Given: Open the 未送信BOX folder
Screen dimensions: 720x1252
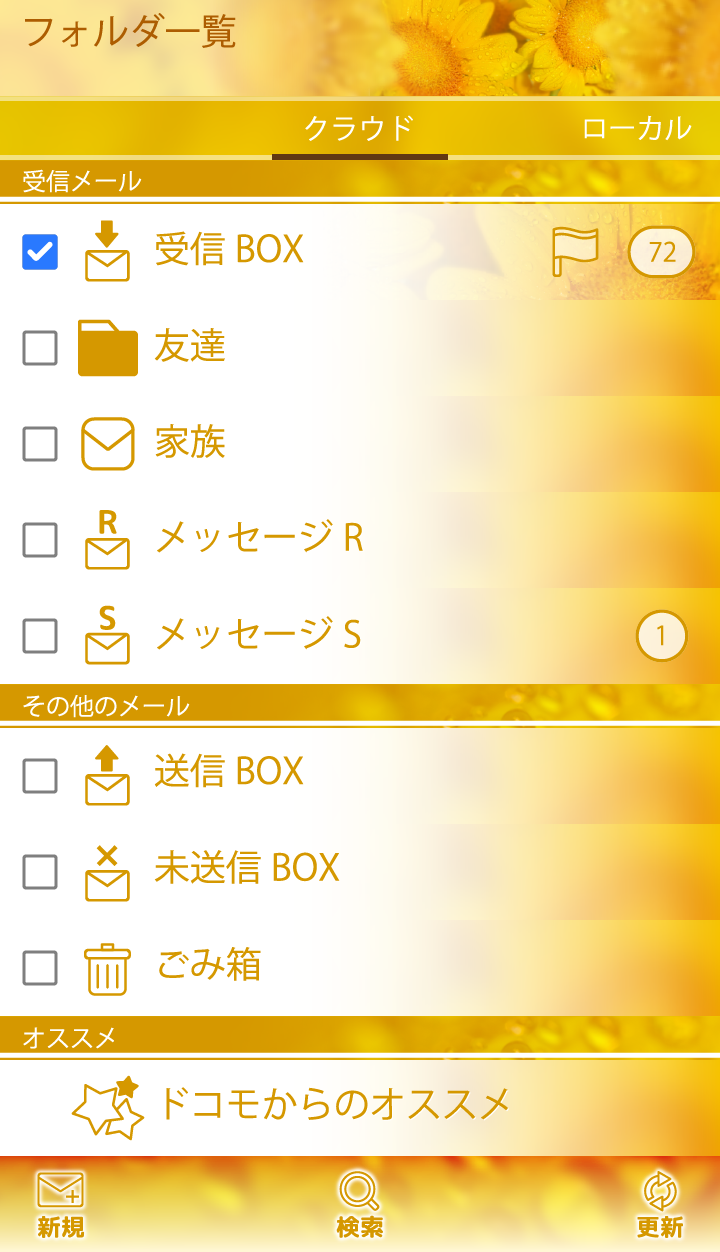Looking at the screenshot, I should click(x=247, y=868).
